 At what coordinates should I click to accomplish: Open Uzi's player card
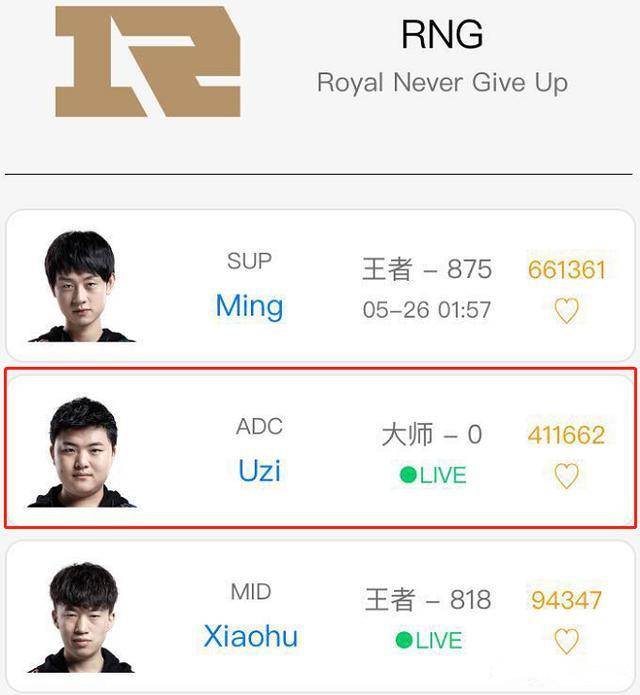259,469
